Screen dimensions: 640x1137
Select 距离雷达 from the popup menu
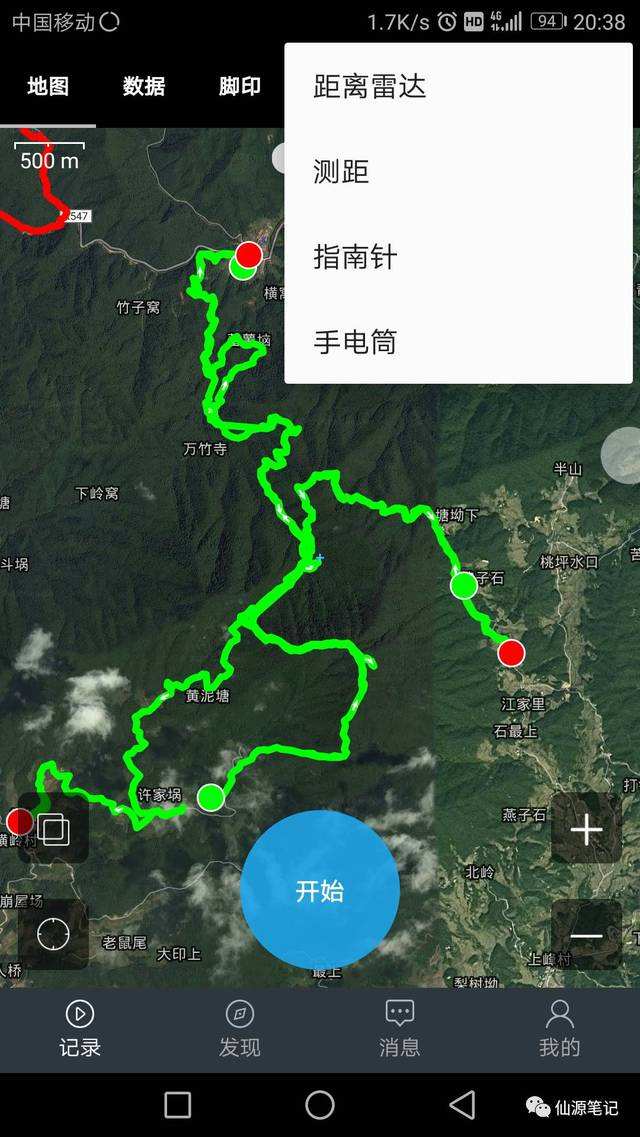pos(370,87)
